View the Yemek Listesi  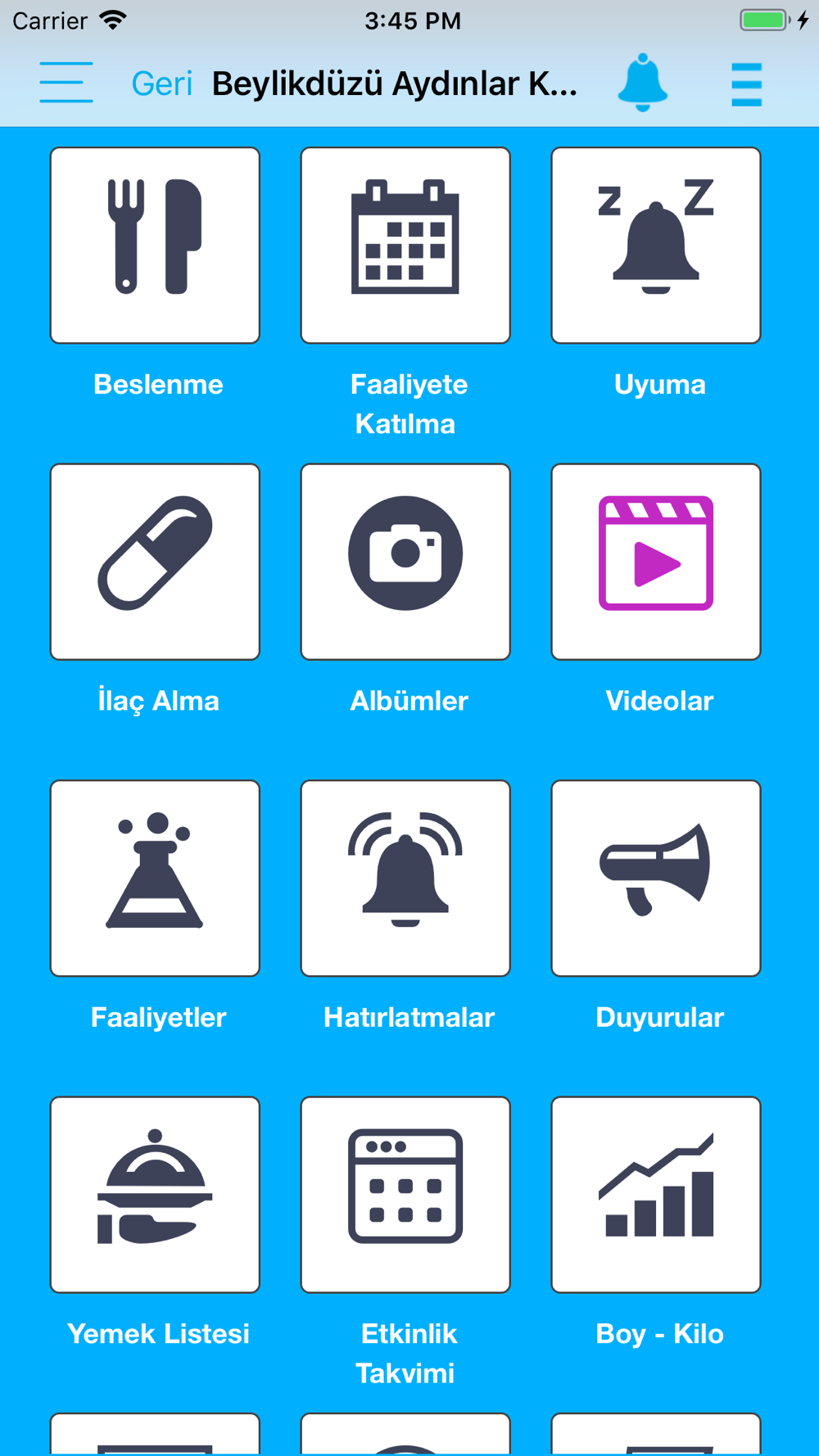155,1195
